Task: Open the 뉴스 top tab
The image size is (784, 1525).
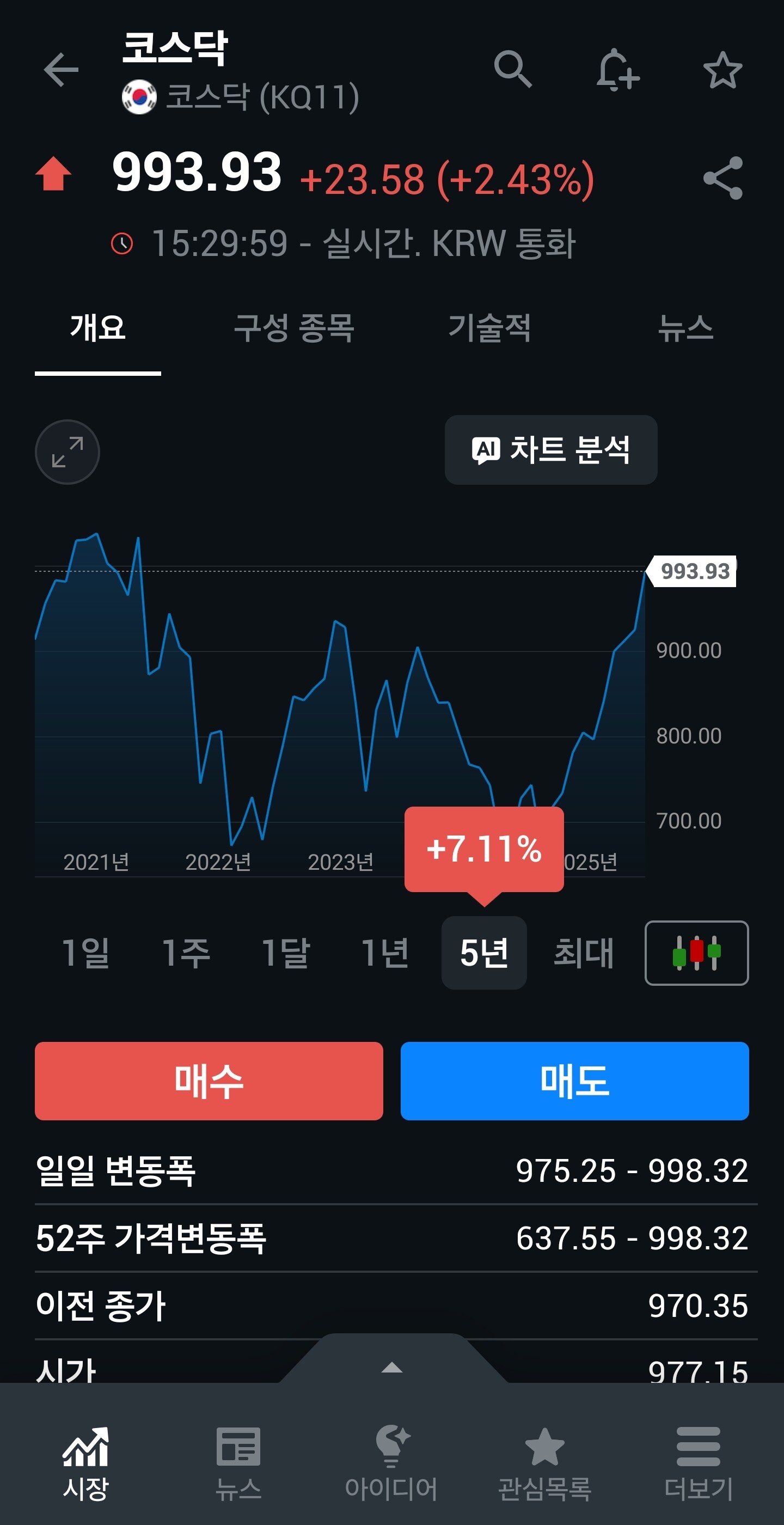Action: [685, 328]
